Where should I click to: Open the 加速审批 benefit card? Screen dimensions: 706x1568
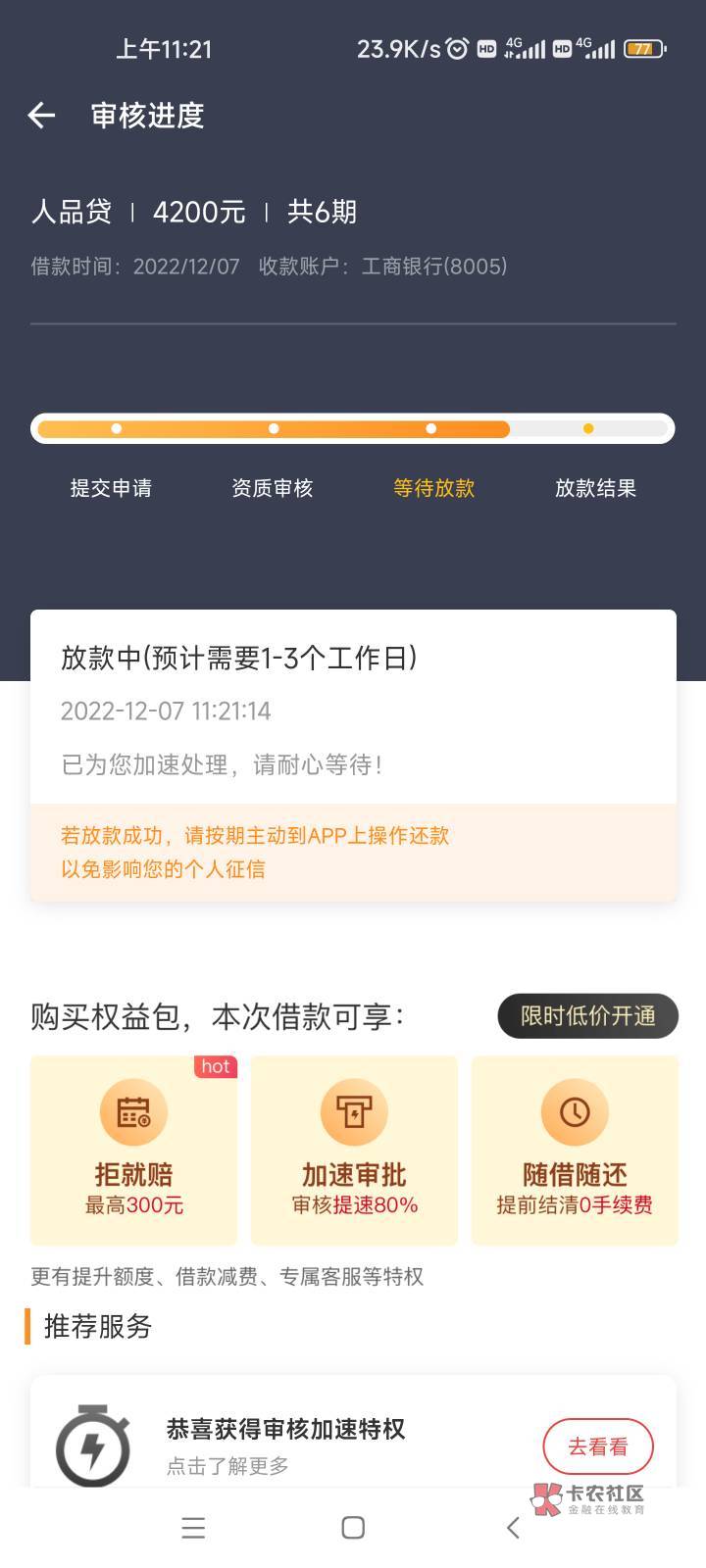(x=354, y=1151)
